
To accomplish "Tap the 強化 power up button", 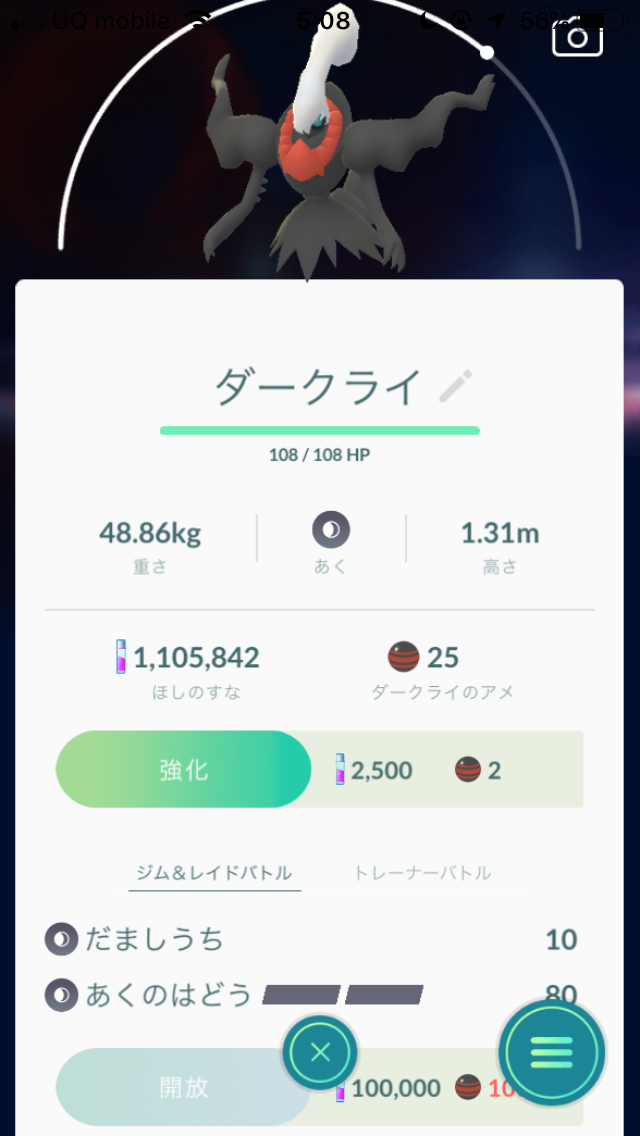I will pos(184,769).
